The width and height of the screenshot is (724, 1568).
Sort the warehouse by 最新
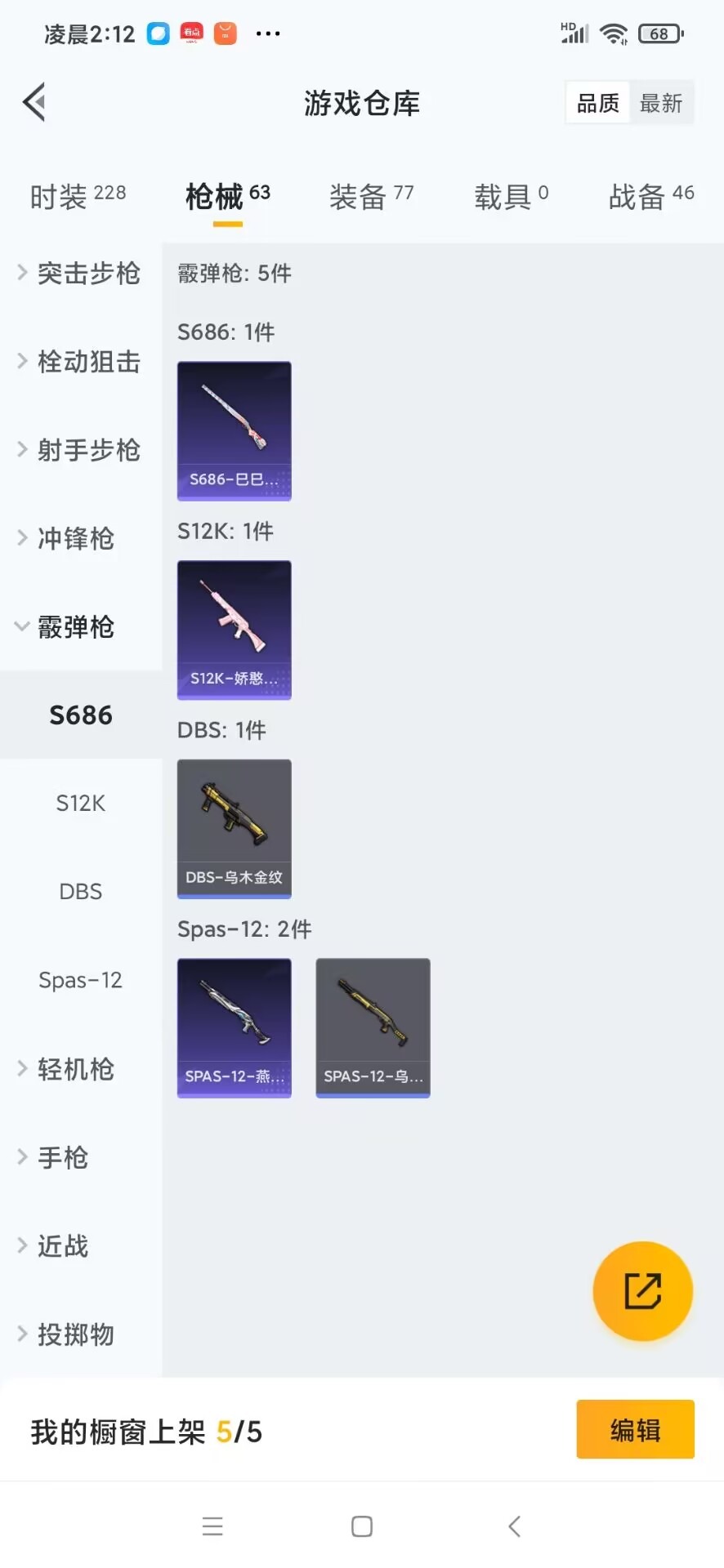click(x=661, y=103)
